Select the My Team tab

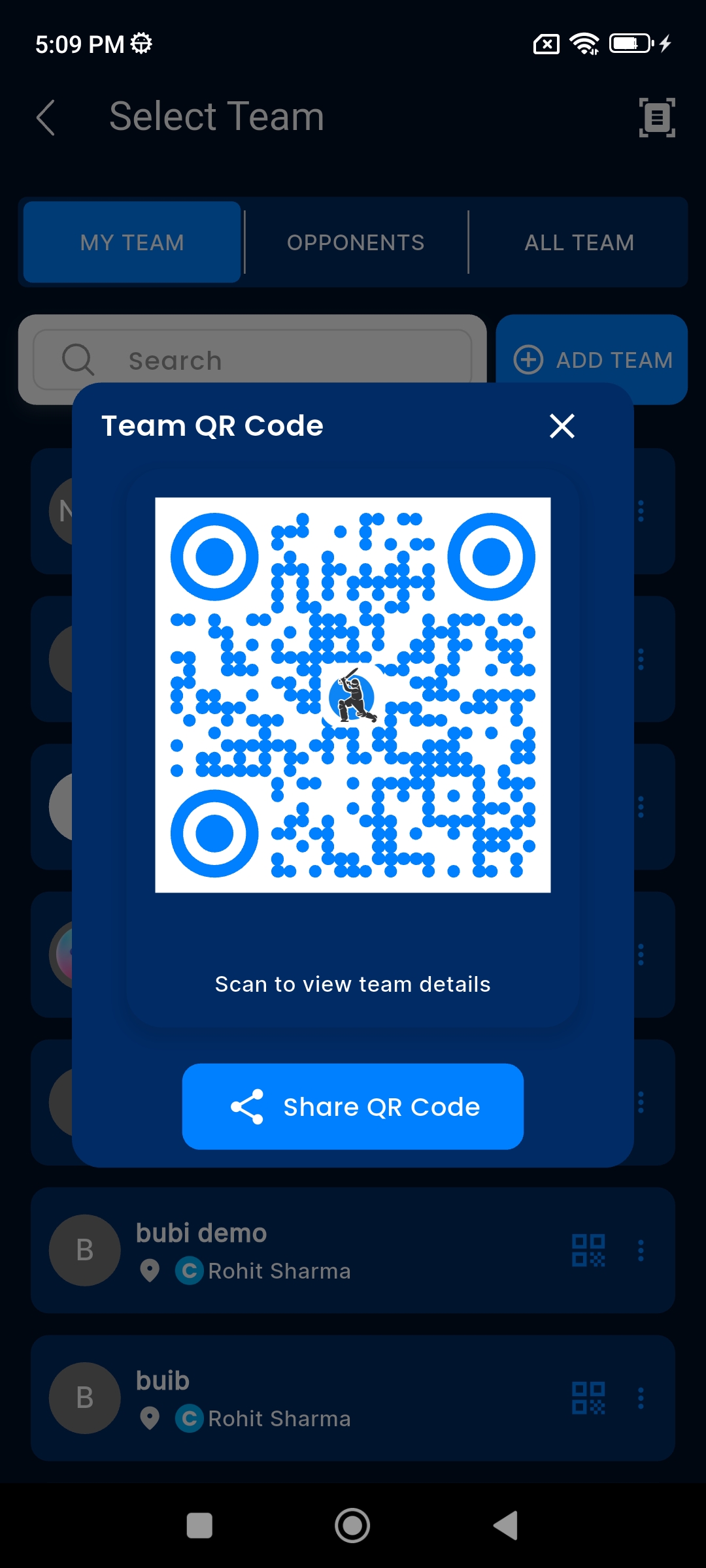coord(132,242)
